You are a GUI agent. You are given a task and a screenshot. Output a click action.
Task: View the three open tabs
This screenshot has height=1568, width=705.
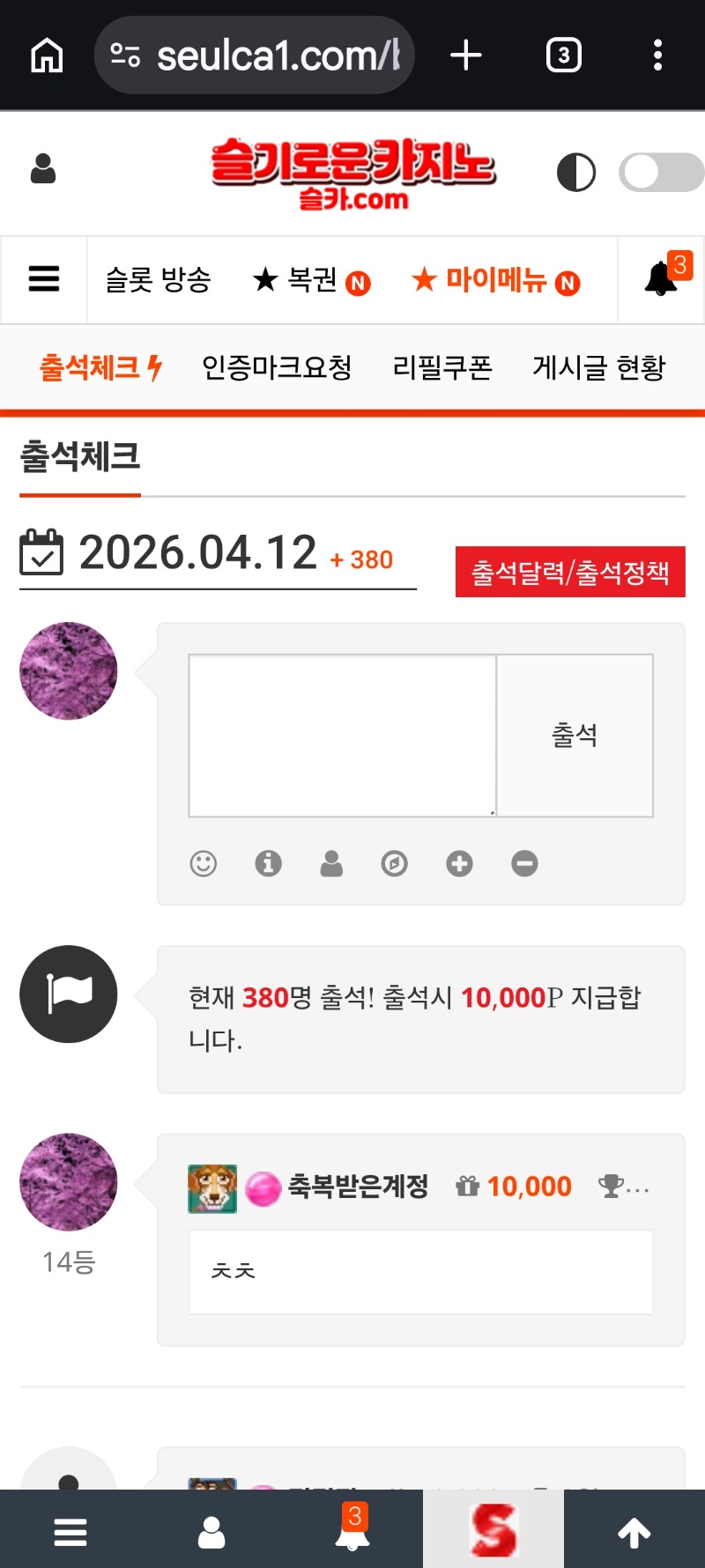click(x=564, y=55)
